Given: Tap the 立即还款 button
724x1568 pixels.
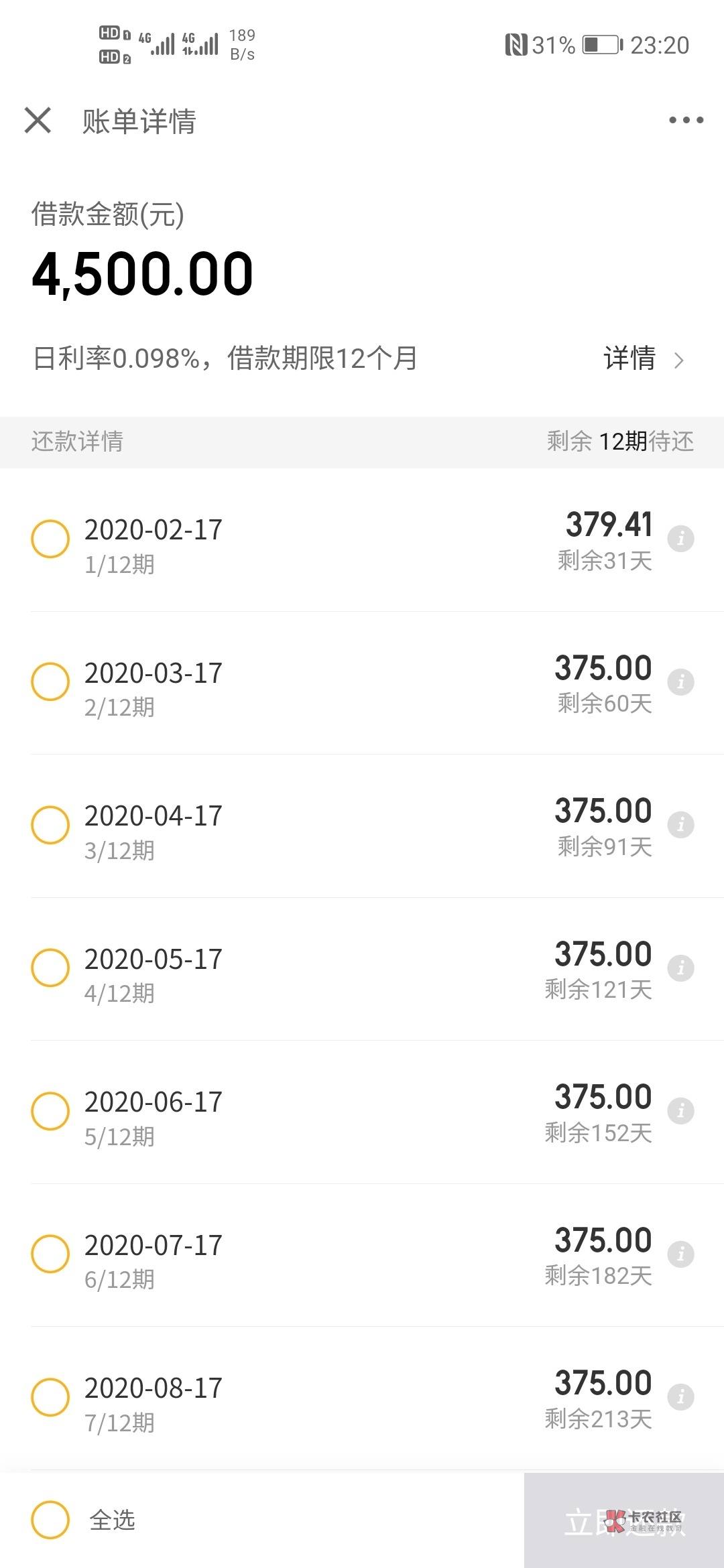Looking at the screenshot, I should click(623, 1521).
